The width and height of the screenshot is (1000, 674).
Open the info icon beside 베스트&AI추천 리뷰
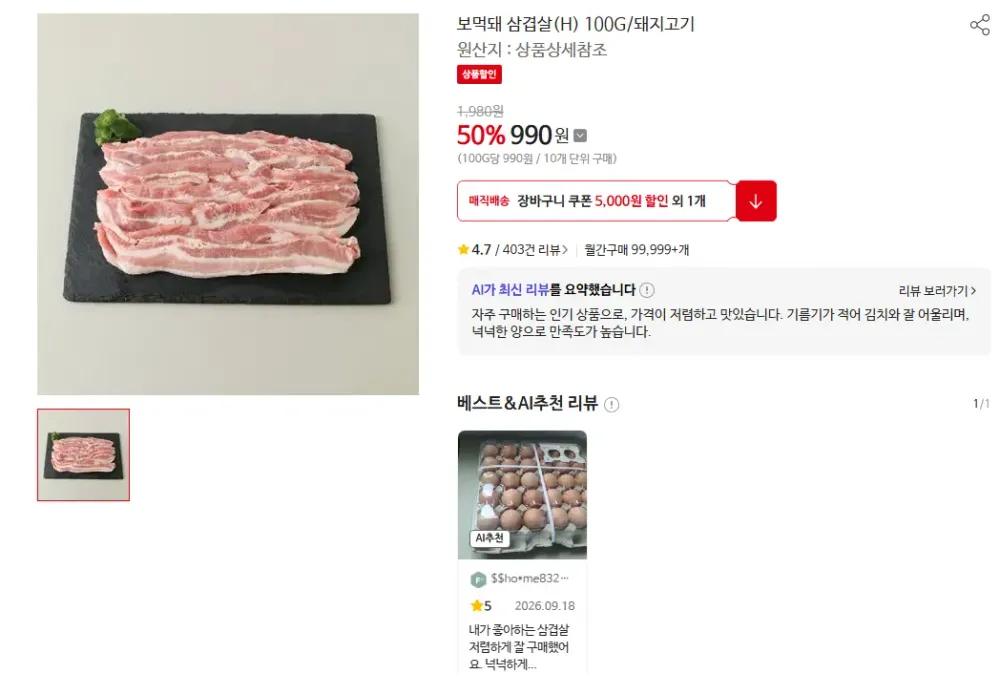pos(611,405)
